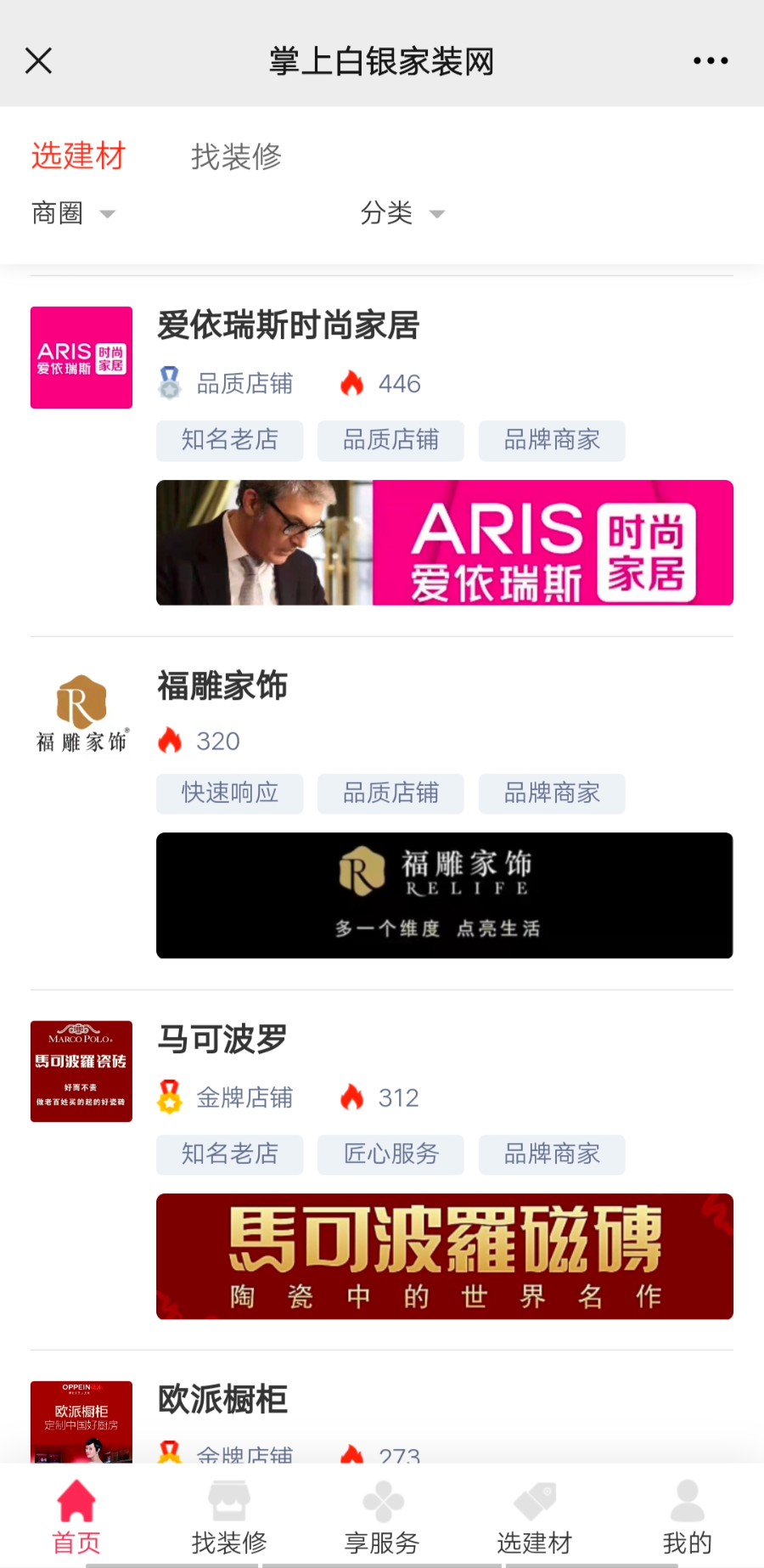Image resolution: width=764 pixels, height=1568 pixels.
Task: Open 找装修 in the bottom navigation
Action: point(229,1517)
